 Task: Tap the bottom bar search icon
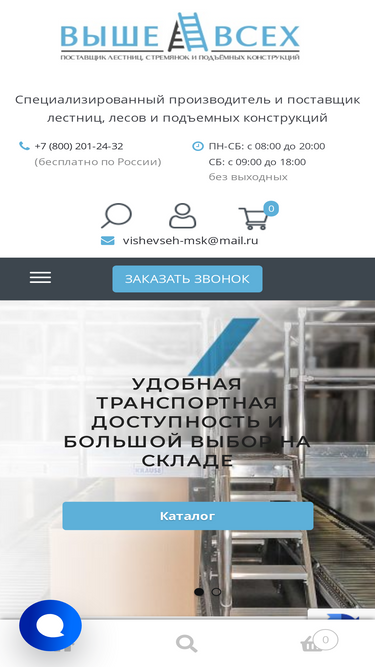[187, 644]
